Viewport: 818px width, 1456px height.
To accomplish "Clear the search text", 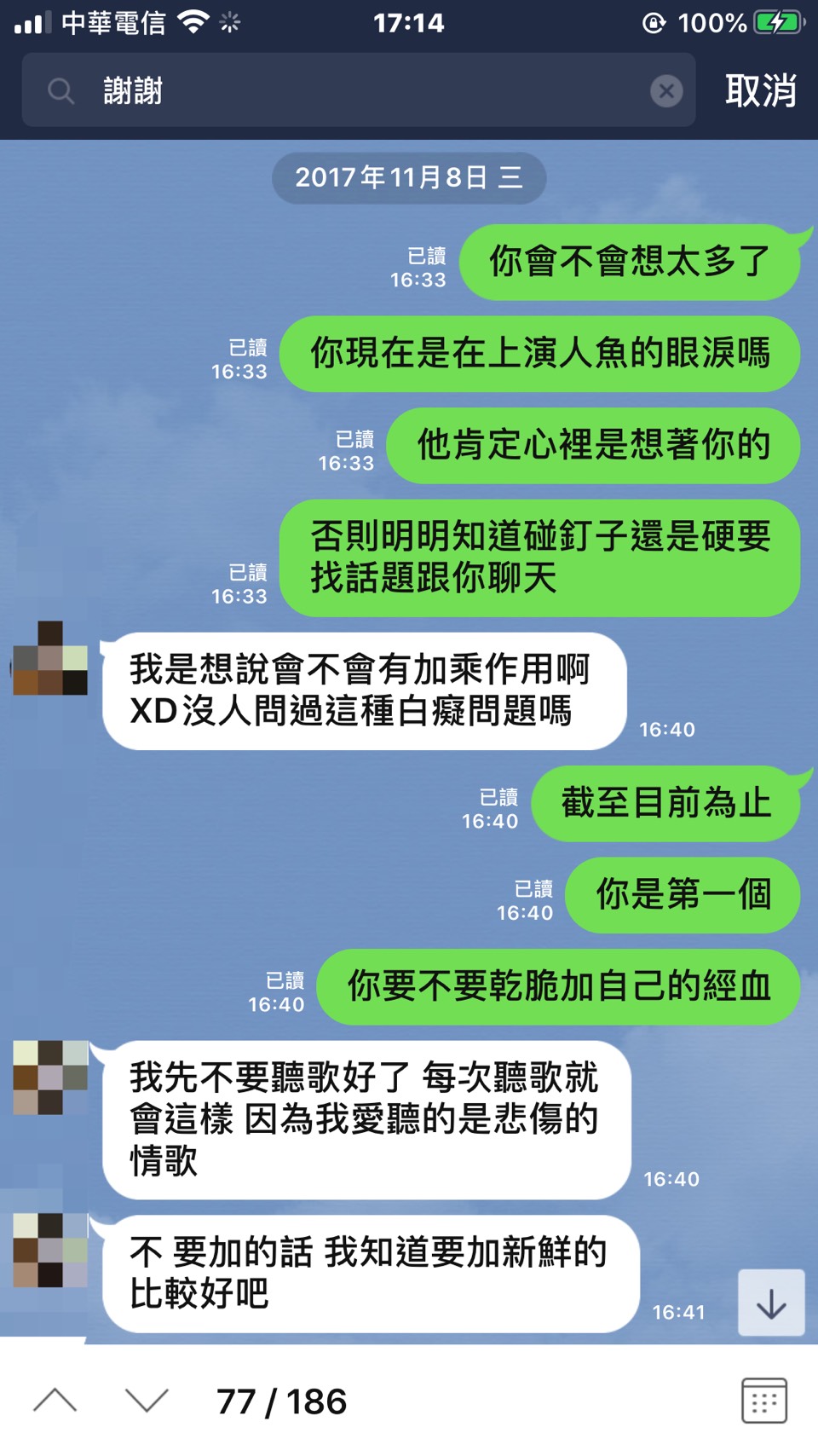I will click(665, 91).
